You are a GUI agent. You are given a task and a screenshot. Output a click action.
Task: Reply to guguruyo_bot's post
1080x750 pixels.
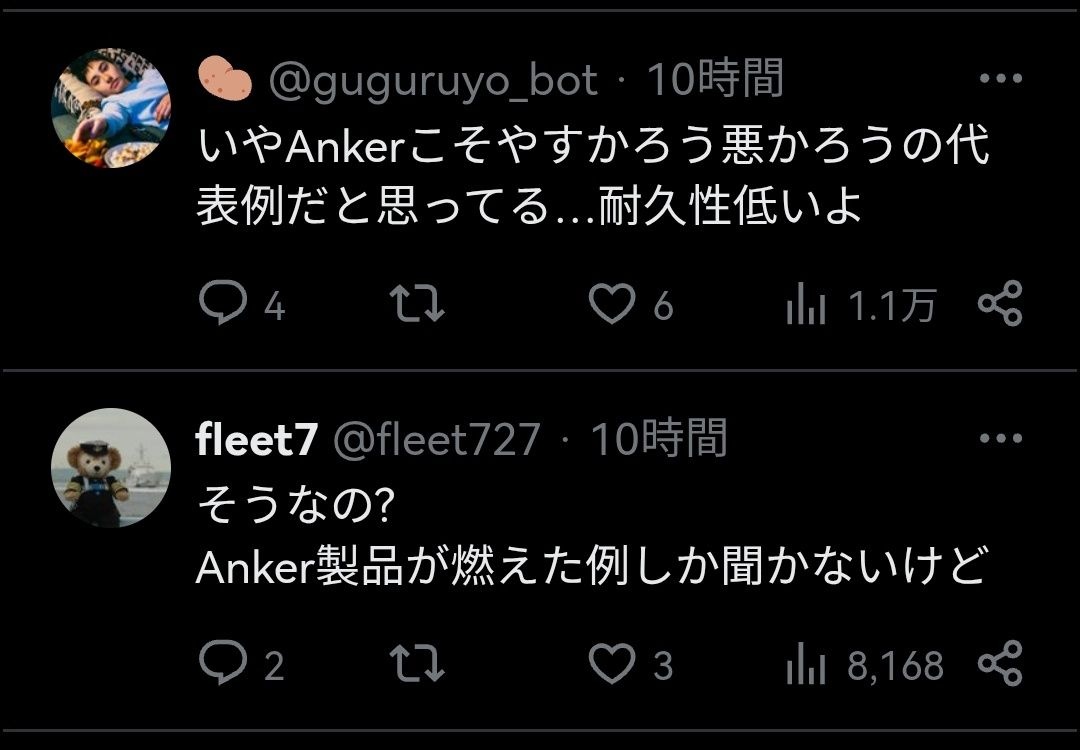[222, 304]
